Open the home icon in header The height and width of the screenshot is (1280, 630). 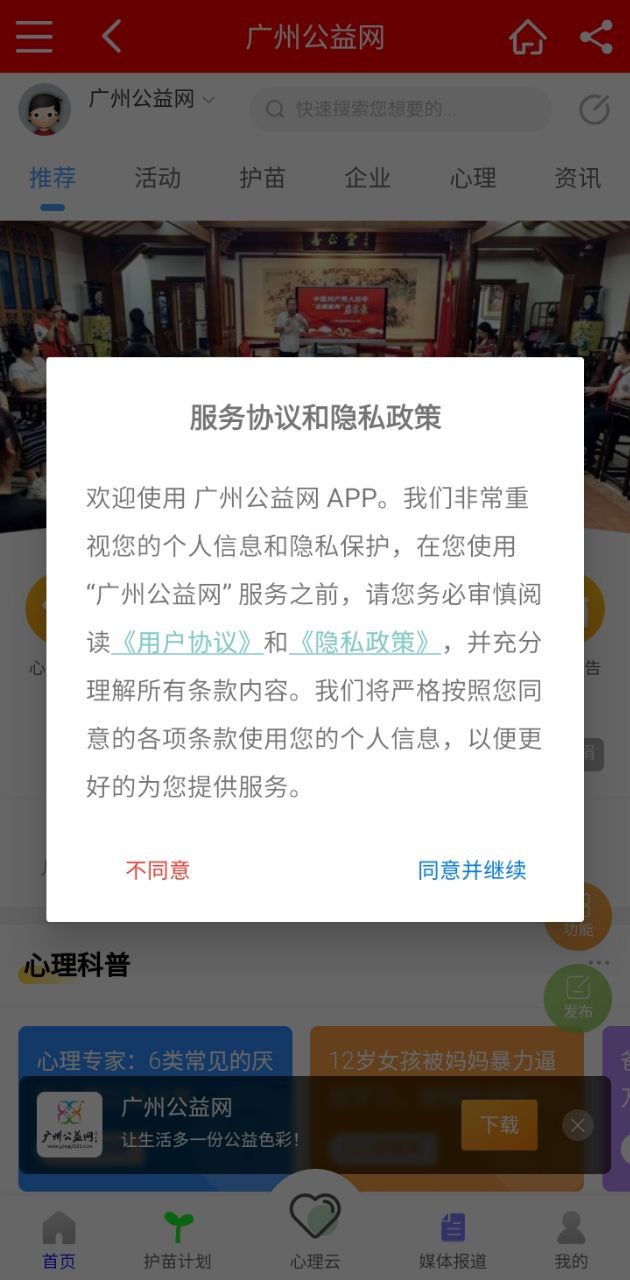pos(528,37)
